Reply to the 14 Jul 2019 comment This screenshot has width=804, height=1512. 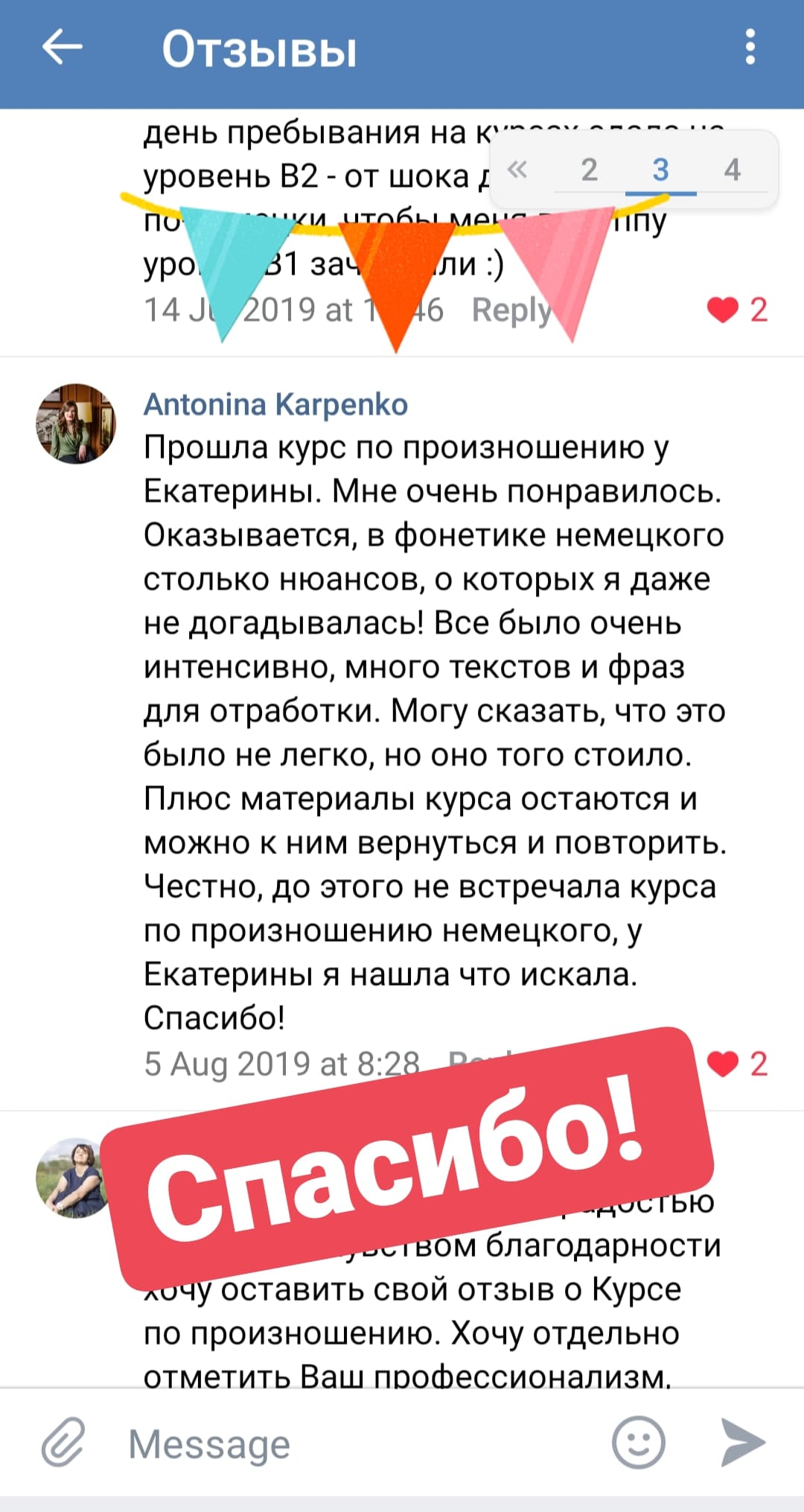(x=512, y=310)
